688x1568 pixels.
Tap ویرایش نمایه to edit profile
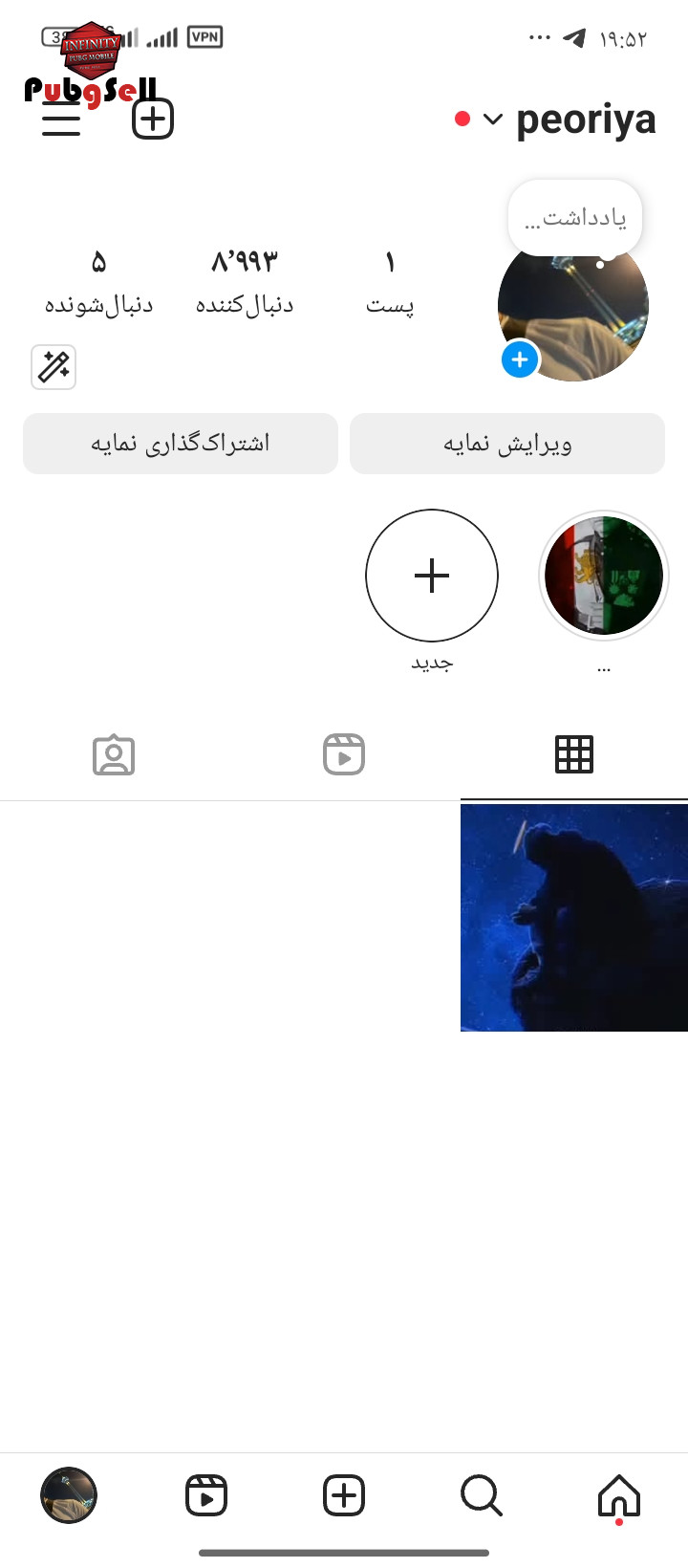[507, 444]
